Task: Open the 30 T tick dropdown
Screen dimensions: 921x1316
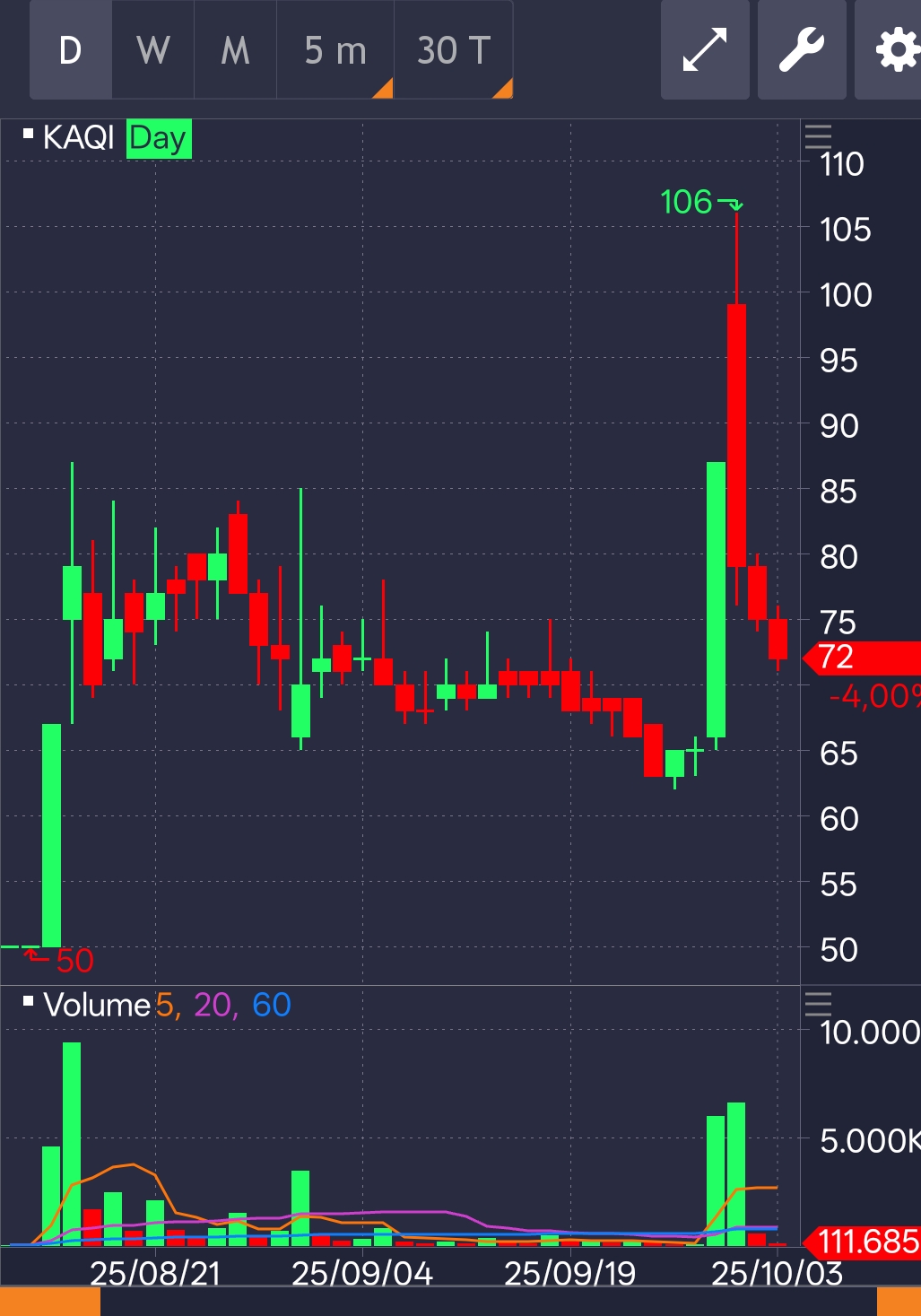Action: click(x=454, y=50)
